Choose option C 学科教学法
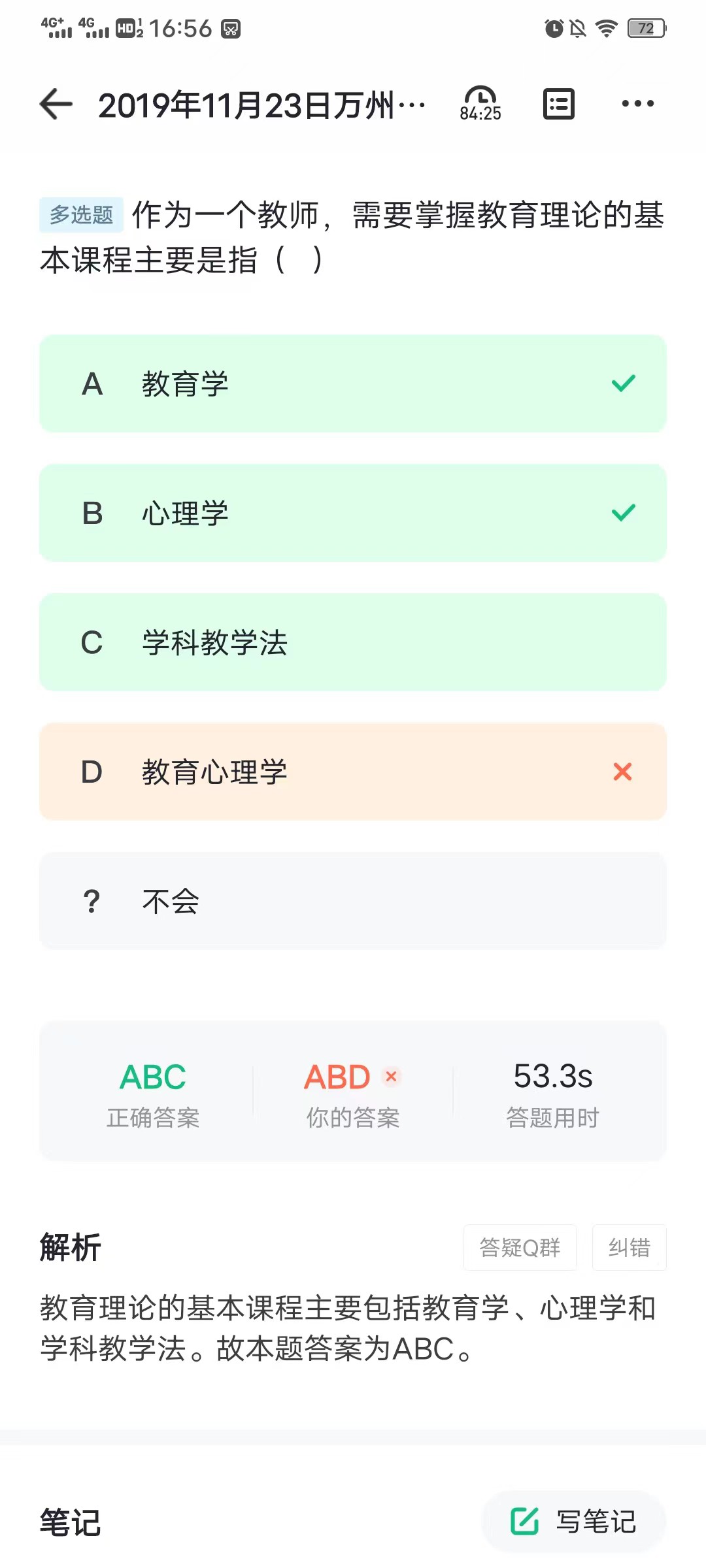Viewport: 706px width, 1568px height. click(x=353, y=642)
